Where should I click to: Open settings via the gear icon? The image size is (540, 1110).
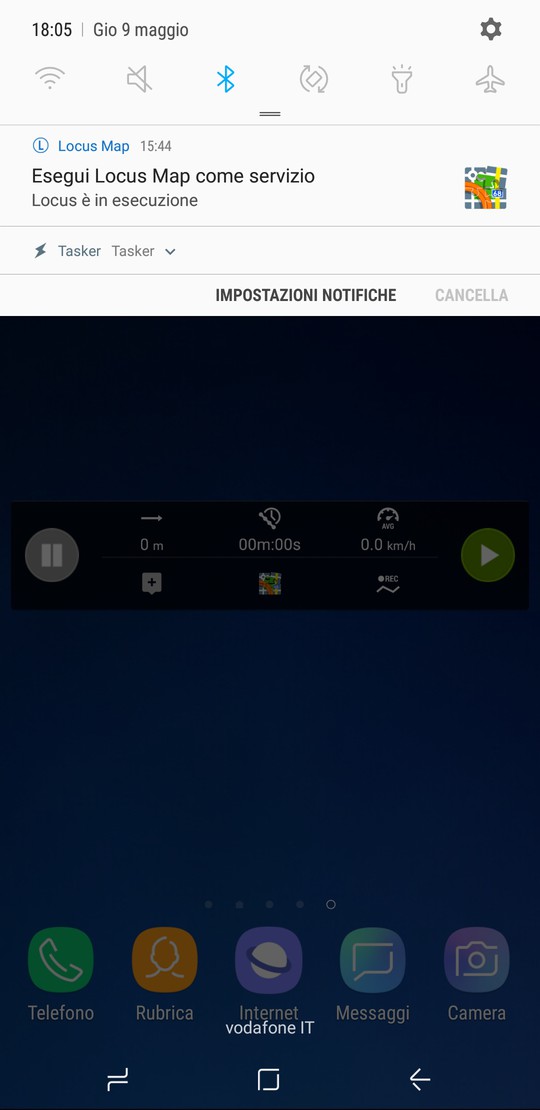(490, 29)
